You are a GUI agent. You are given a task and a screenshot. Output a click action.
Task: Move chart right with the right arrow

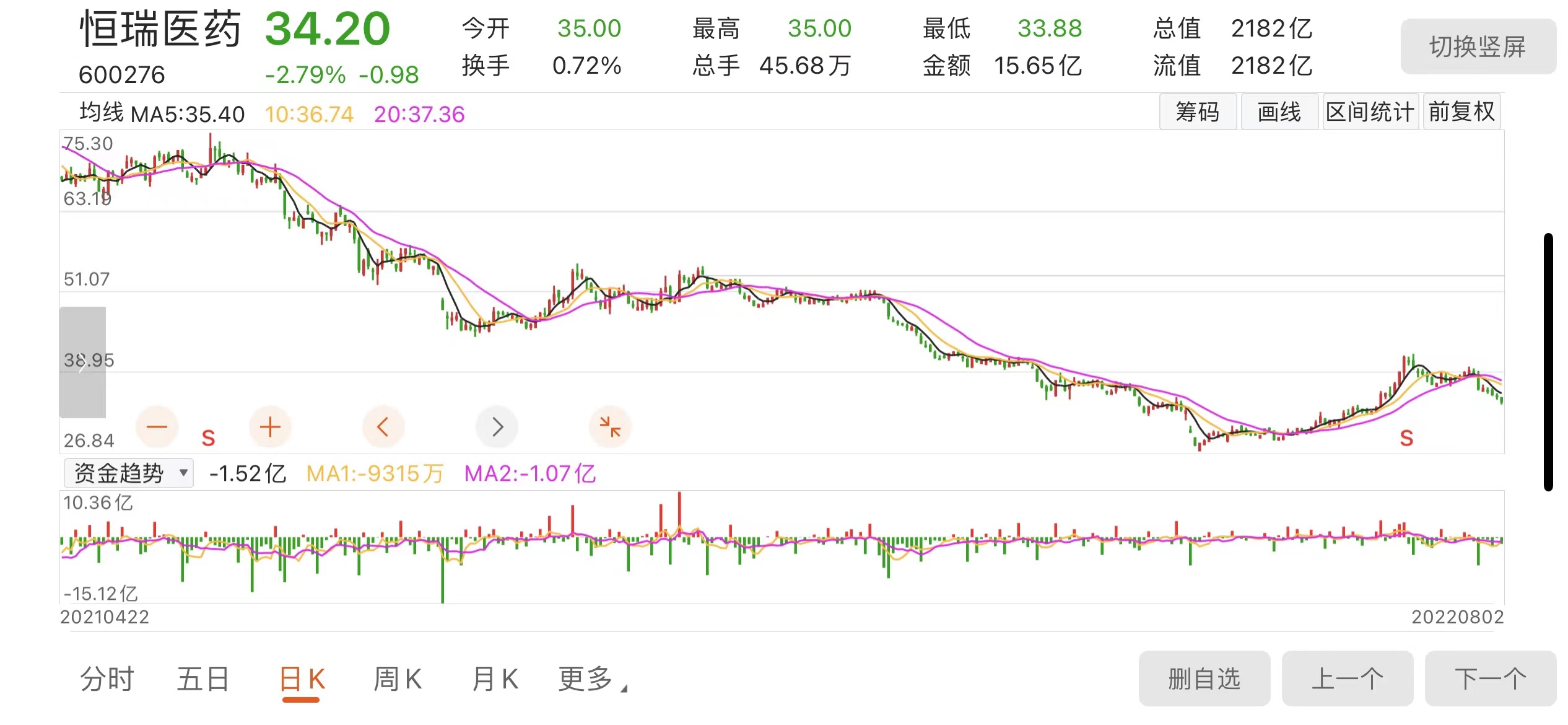pyautogui.click(x=497, y=427)
